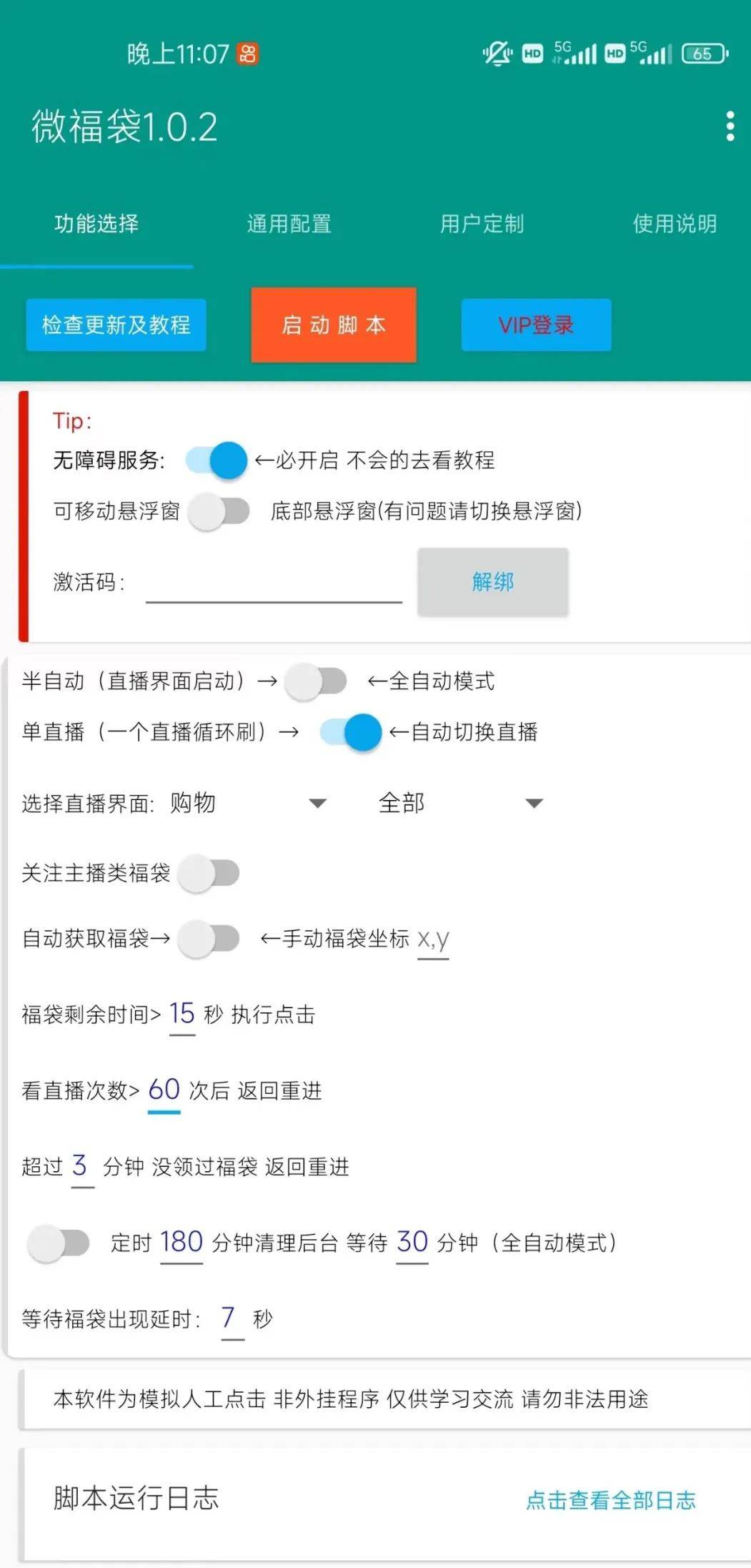This screenshot has height=1568, width=751.
Task: Switch to the 通用配置 tab
Action: click(289, 224)
